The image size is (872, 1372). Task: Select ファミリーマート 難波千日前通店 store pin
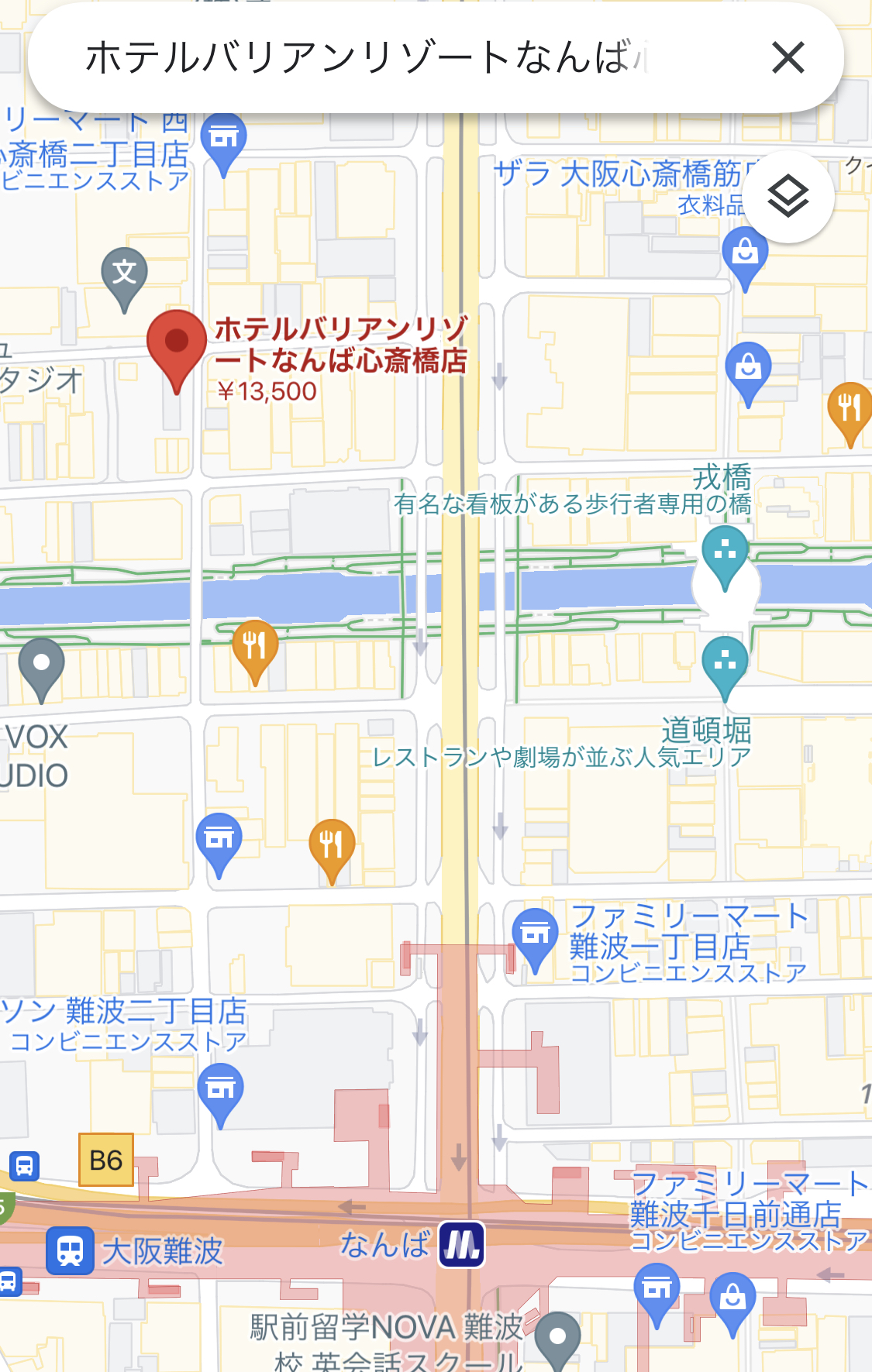657,1288
